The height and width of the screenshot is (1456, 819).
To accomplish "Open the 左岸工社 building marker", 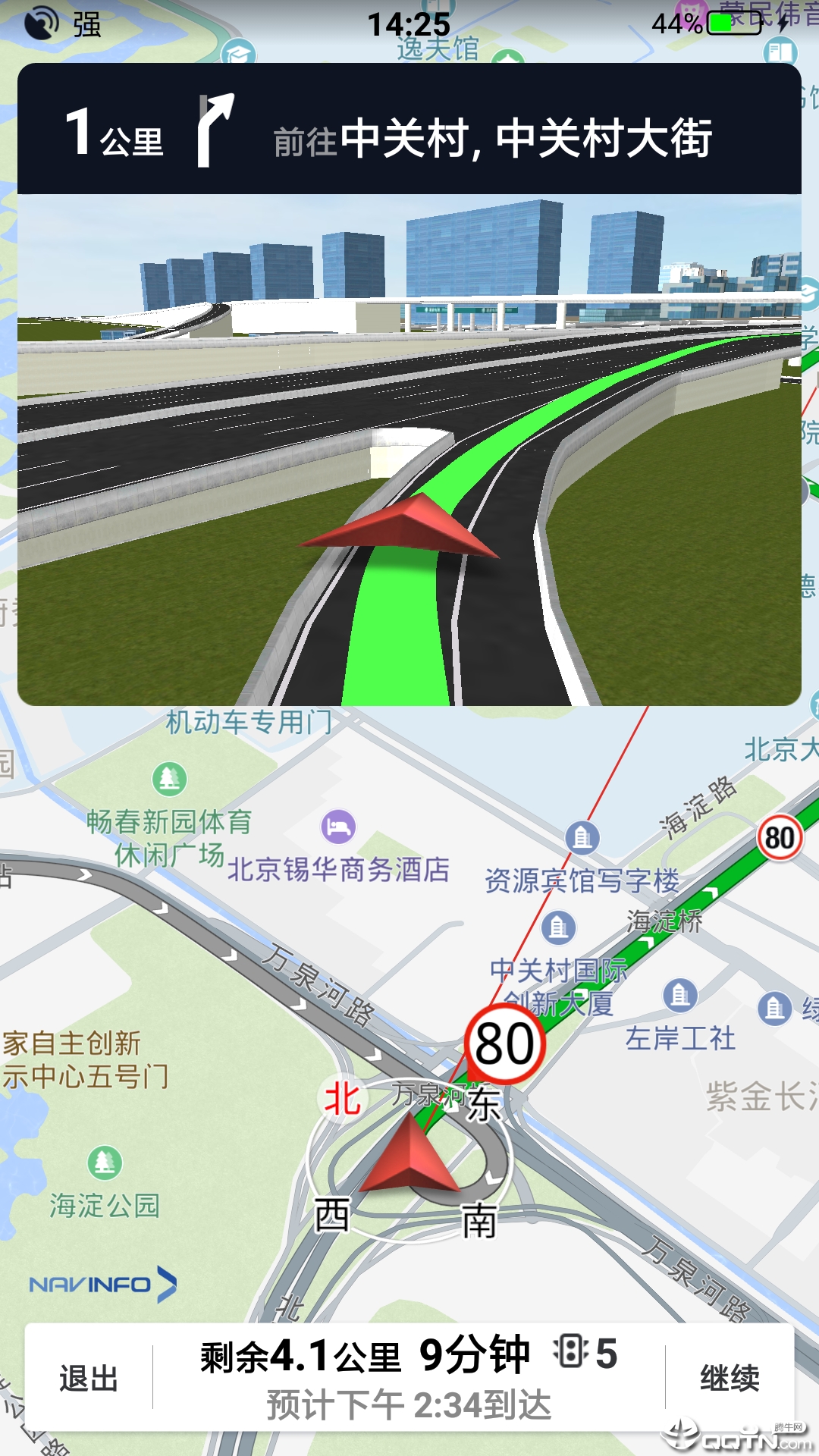I will (x=680, y=994).
